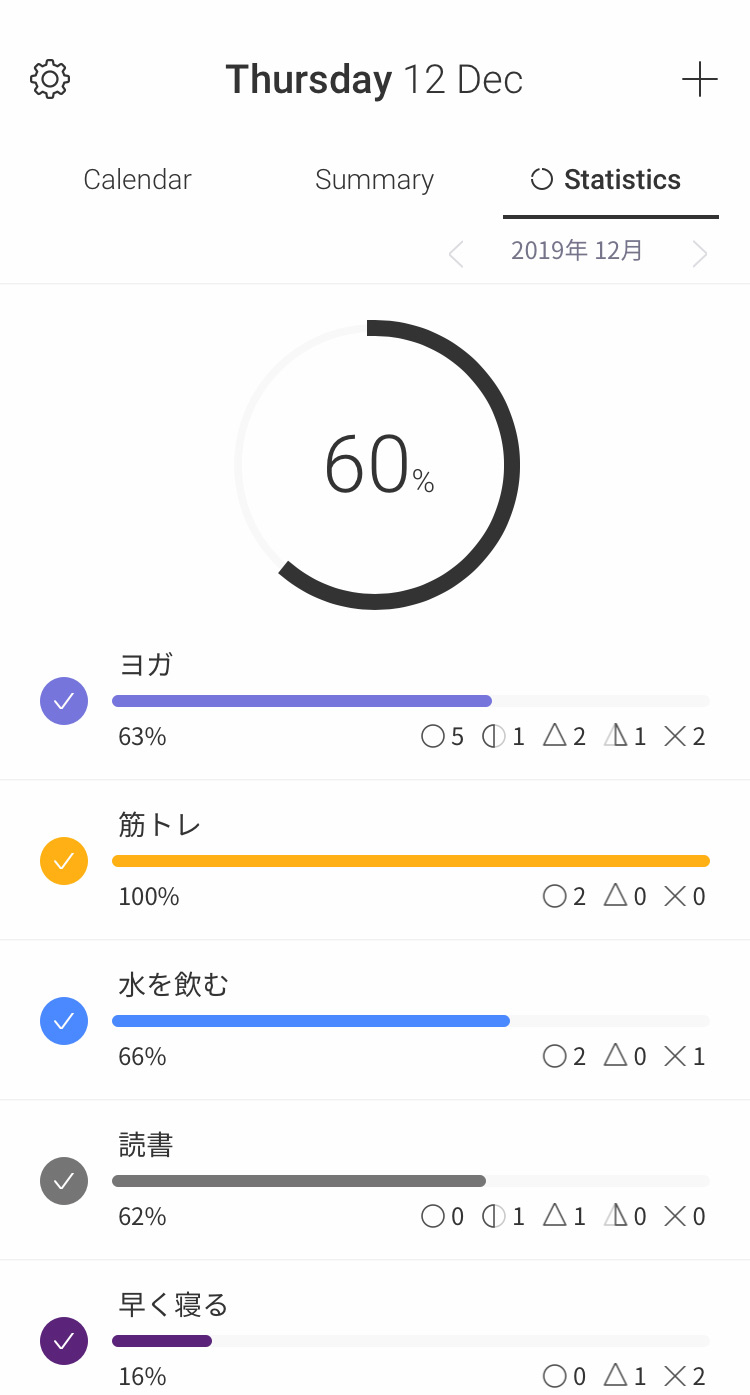This screenshot has height=1395, width=750.
Task: Open the 2019年 12月 month picker
Action: point(577,251)
